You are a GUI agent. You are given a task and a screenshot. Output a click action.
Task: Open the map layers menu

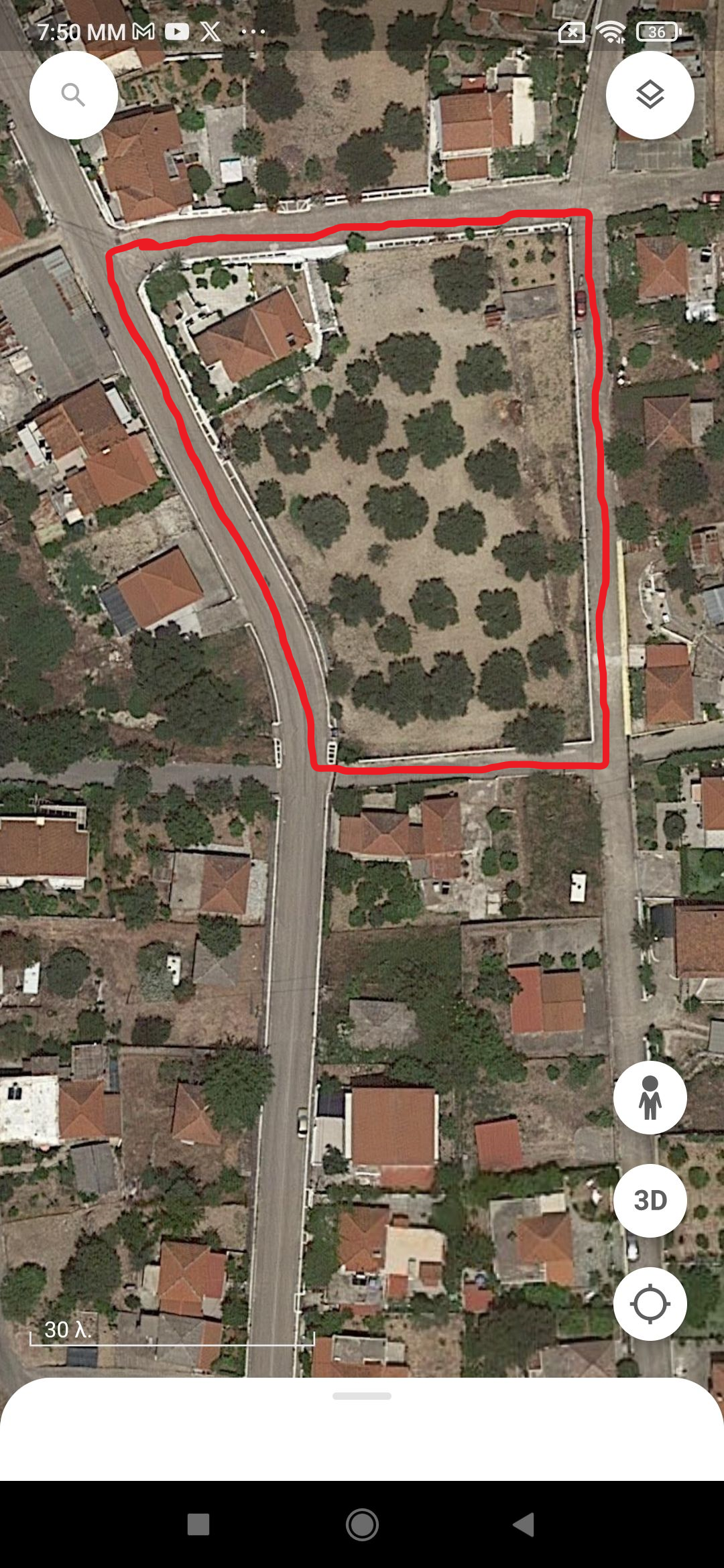650,95
